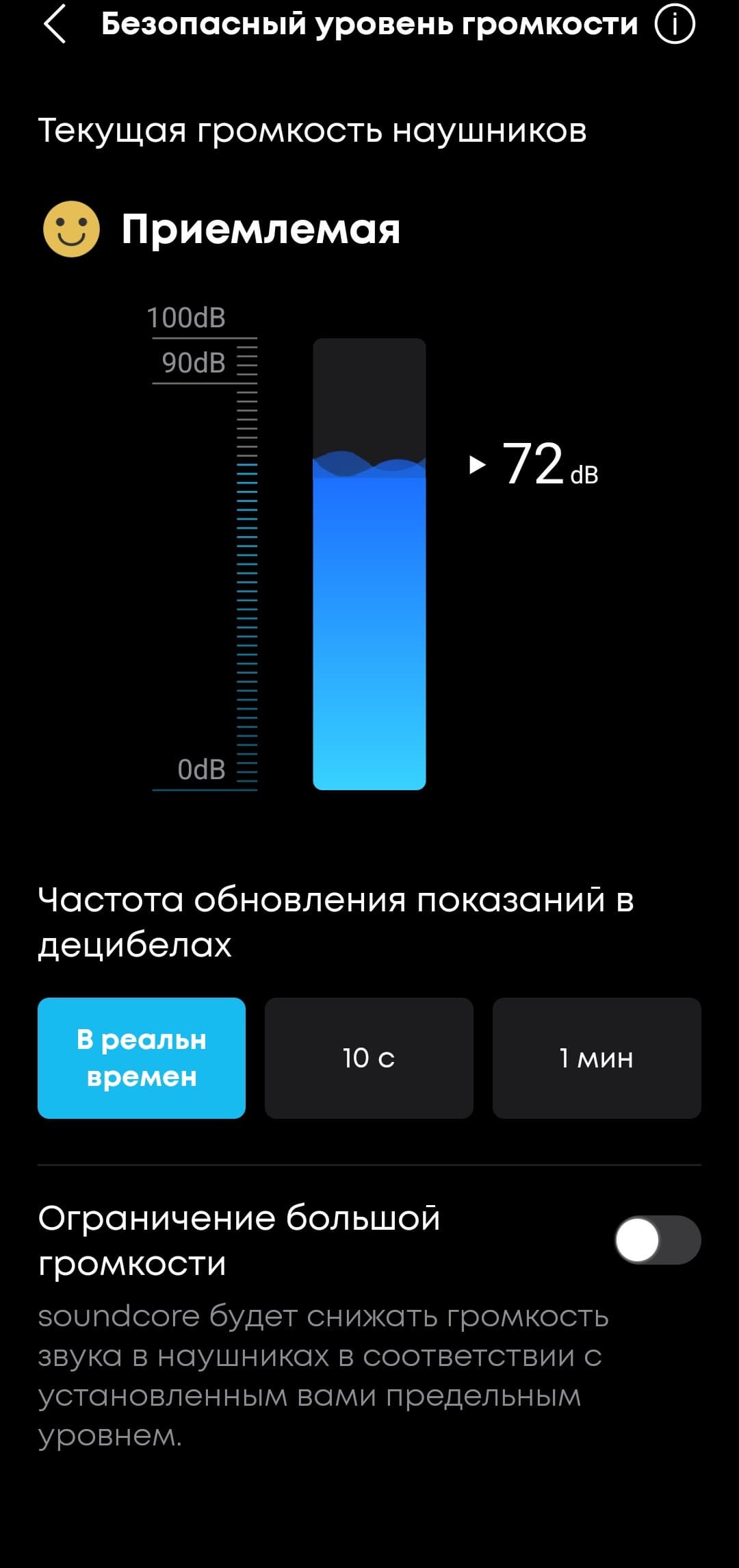
Task: Choose the 1 мин update interval
Action: click(x=597, y=1058)
